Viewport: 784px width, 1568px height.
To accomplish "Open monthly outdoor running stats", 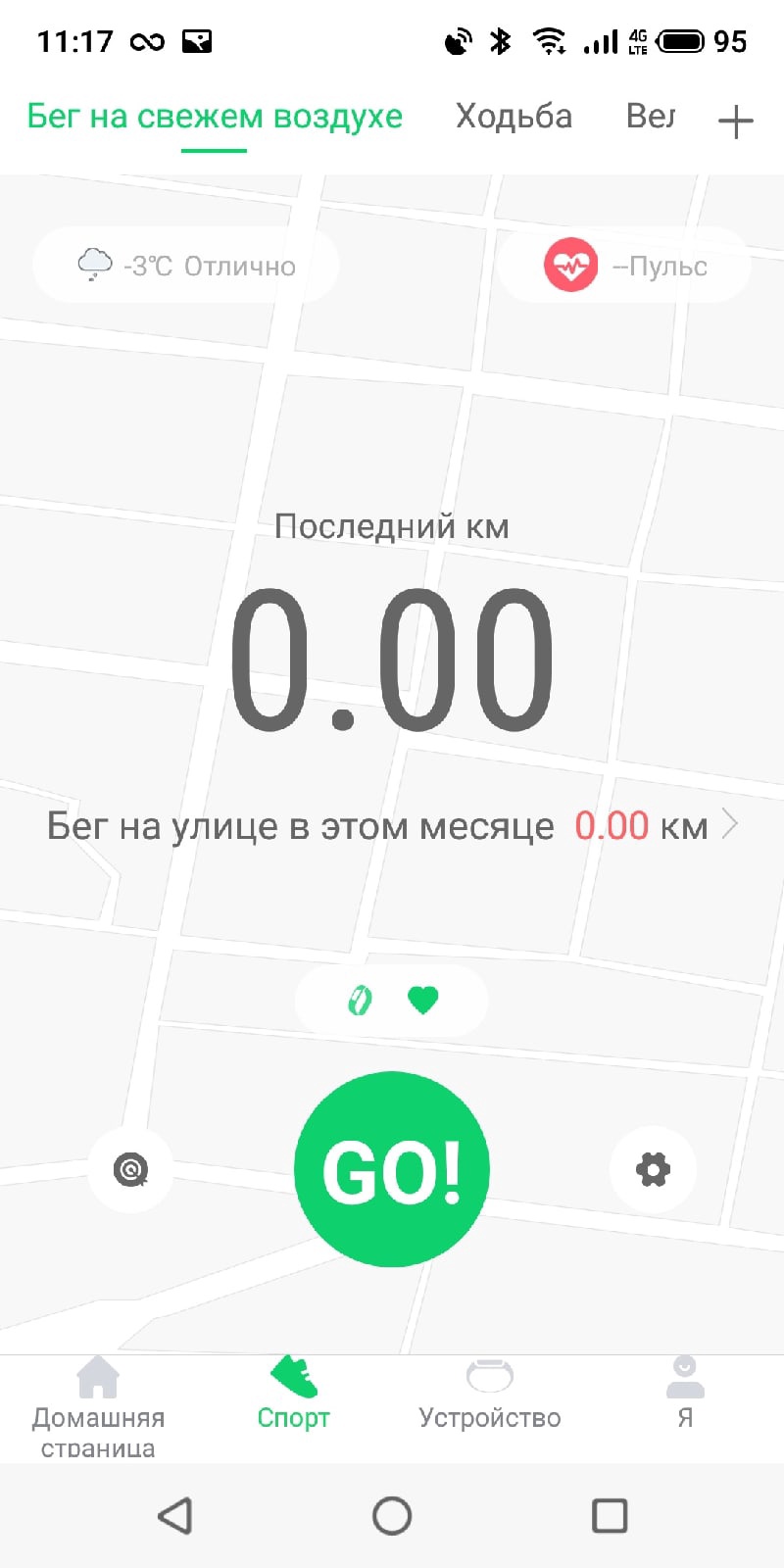I will 392,826.
